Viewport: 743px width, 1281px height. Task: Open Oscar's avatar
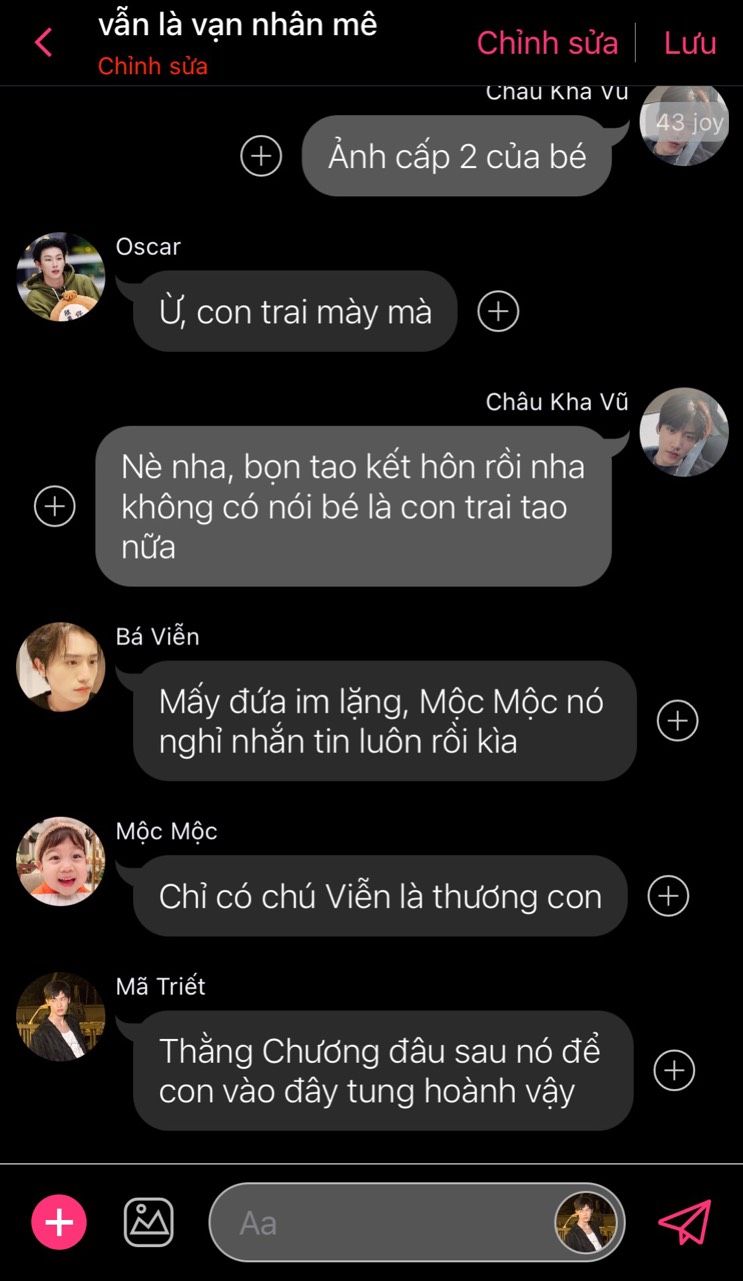61,277
